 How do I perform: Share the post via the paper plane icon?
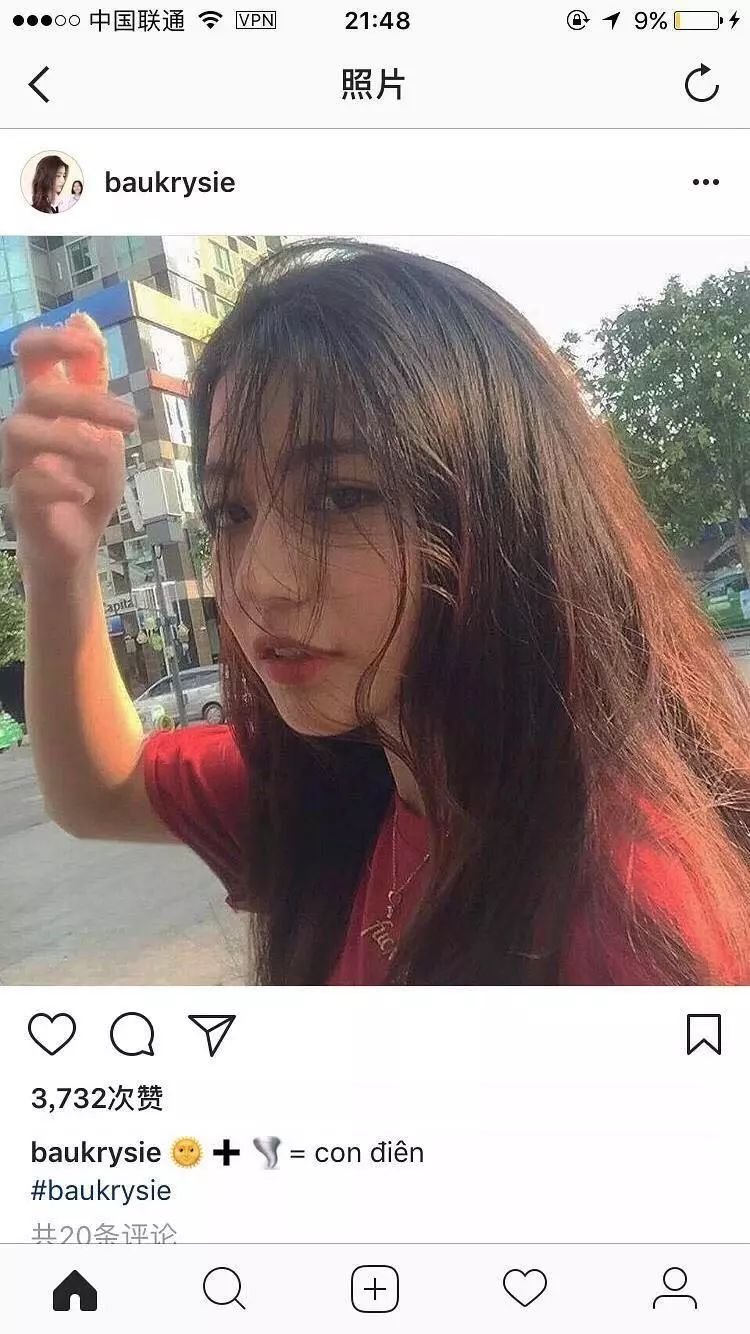click(212, 1034)
